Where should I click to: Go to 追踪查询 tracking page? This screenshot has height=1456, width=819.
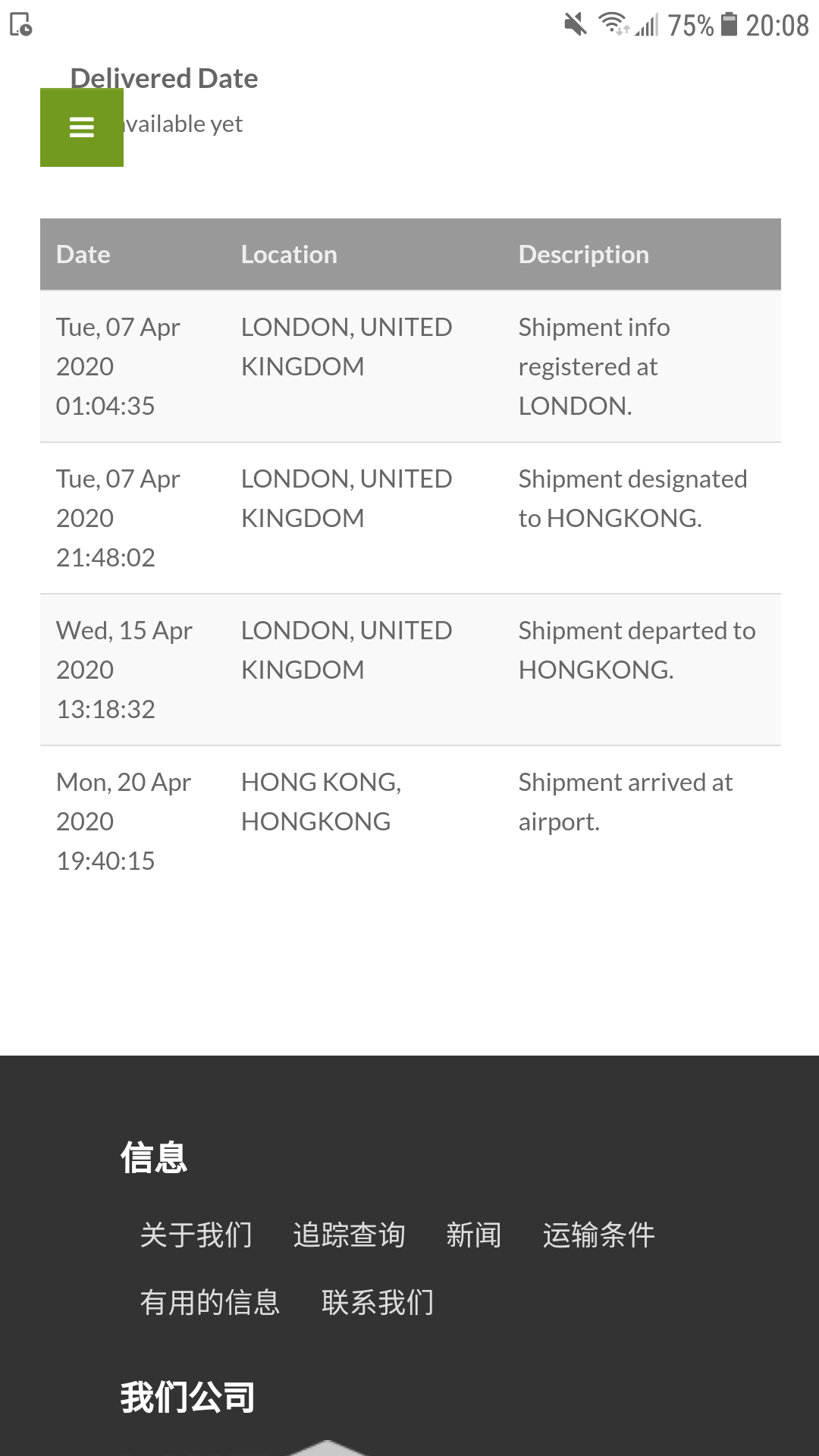click(x=349, y=1235)
